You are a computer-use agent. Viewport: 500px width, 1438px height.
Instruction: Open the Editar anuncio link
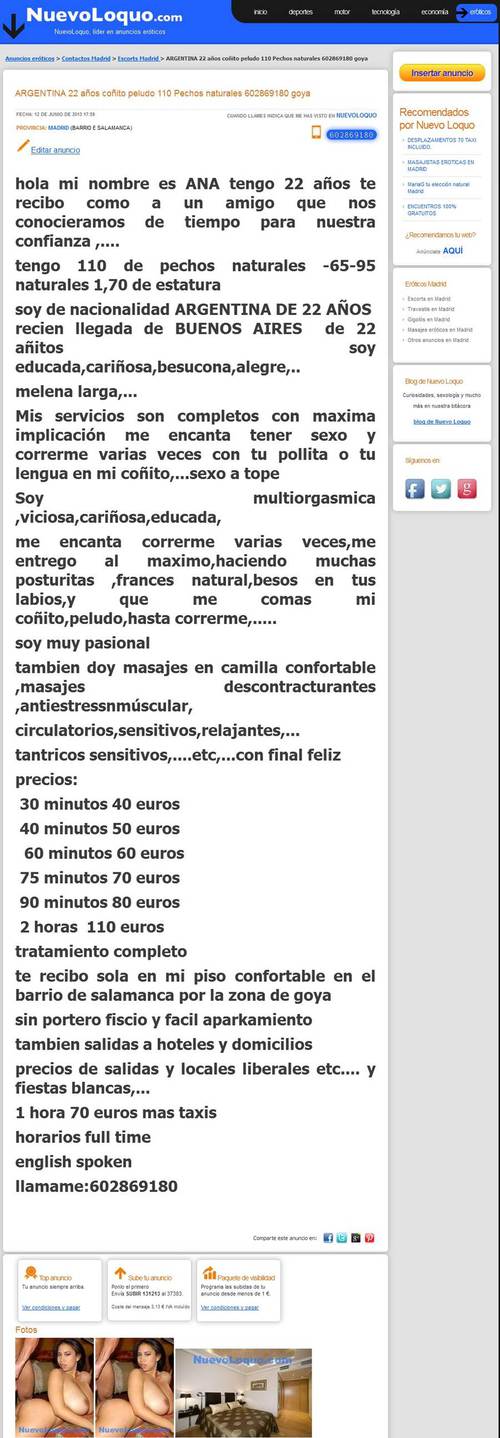tap(55, 150)
